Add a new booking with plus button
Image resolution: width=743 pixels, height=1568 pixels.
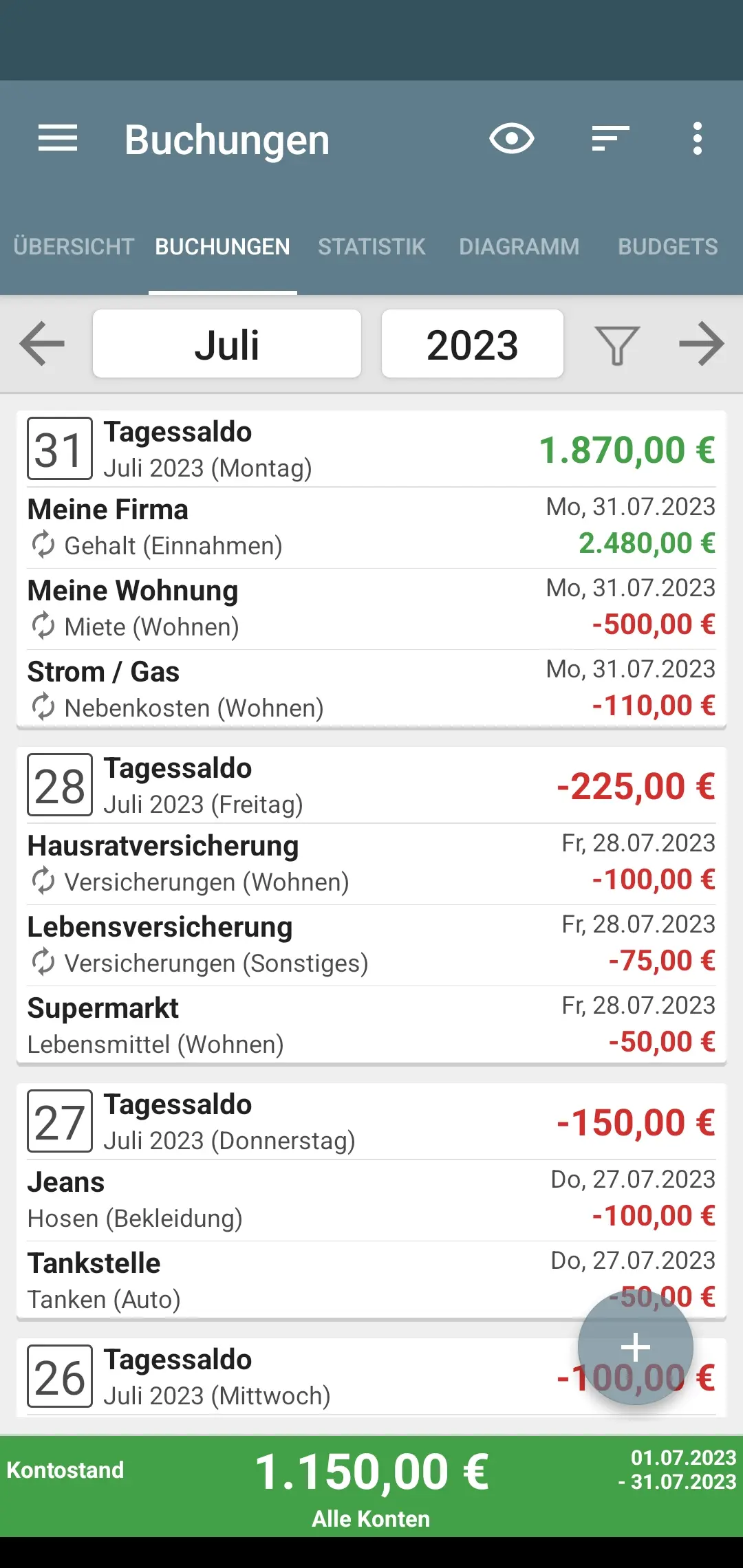(635, 1347)
